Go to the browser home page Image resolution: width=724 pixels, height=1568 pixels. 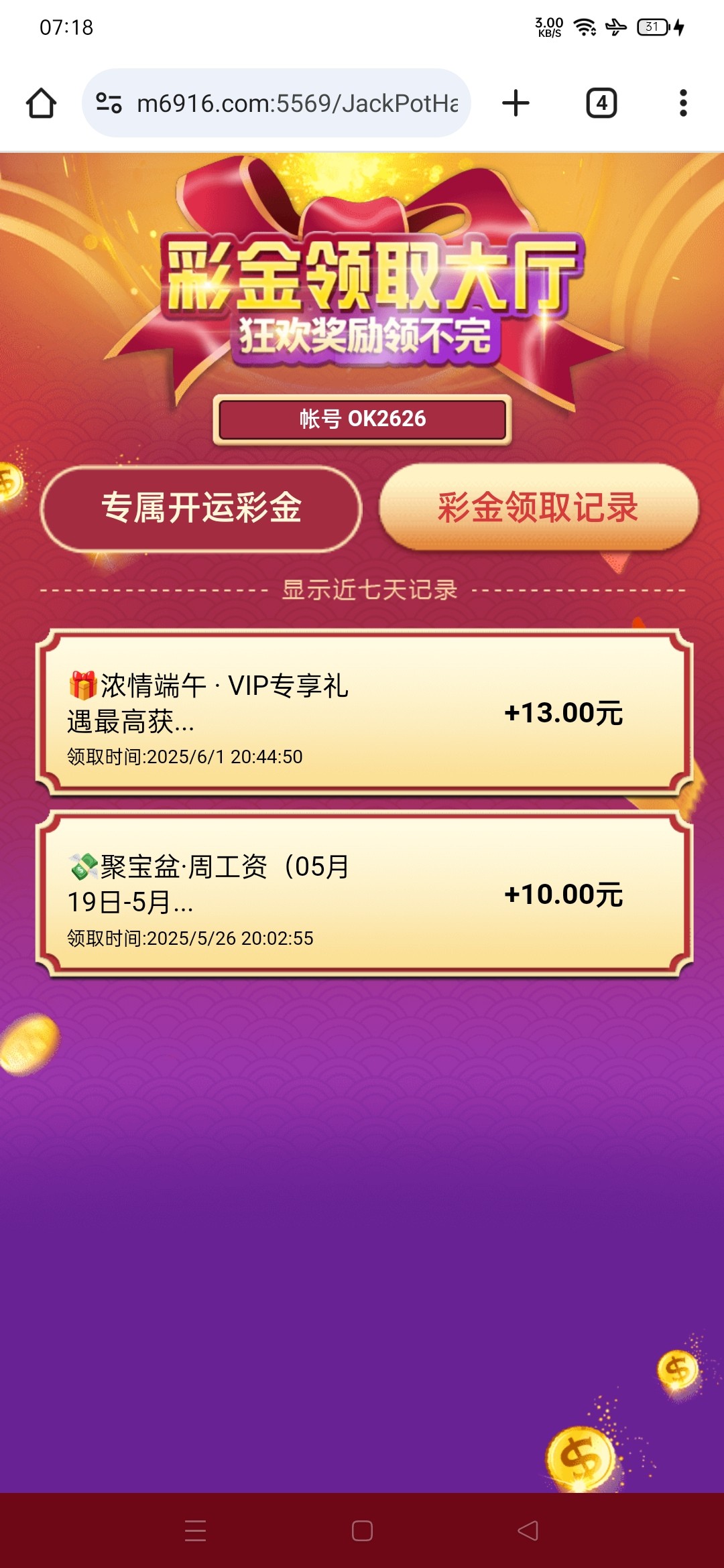coord(41,103)
